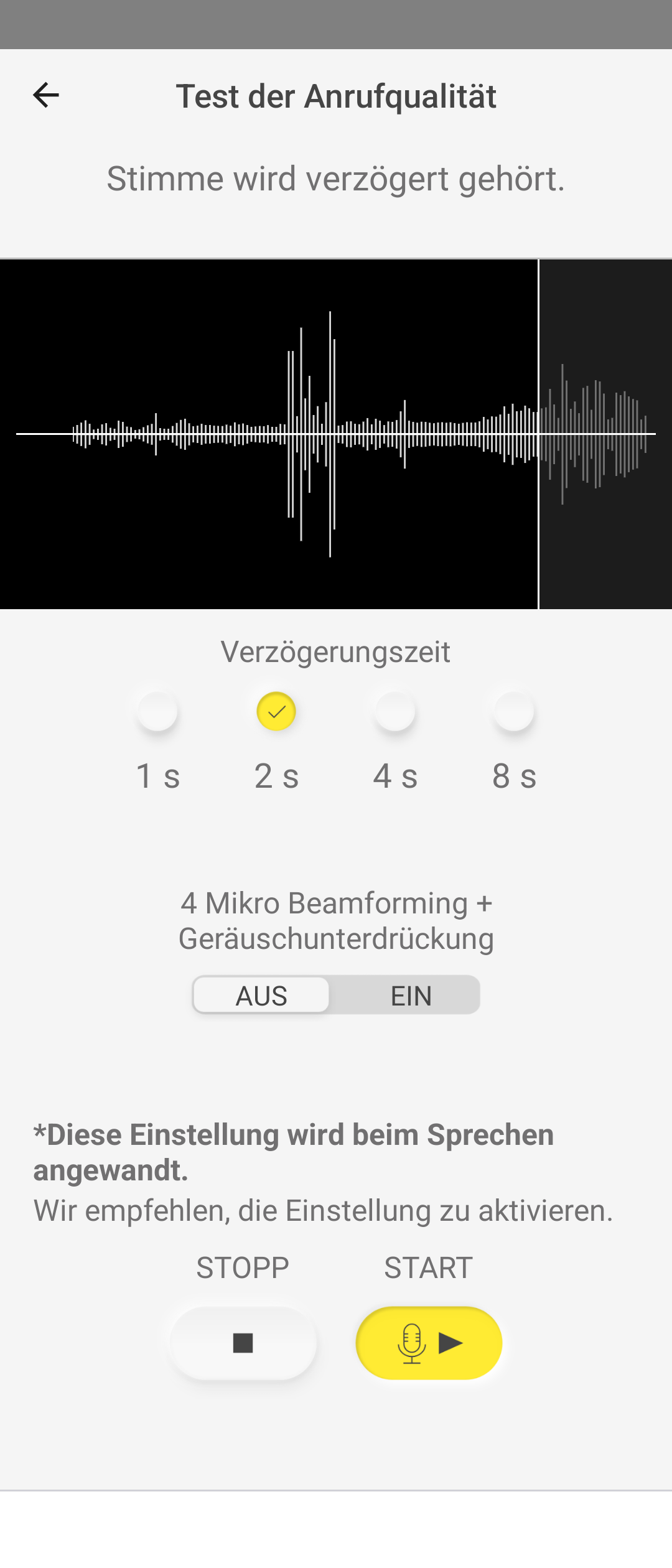Viewport: 672px width, 1568px height.
Task: Set delay time to 4 s
Action: point(395,712)
